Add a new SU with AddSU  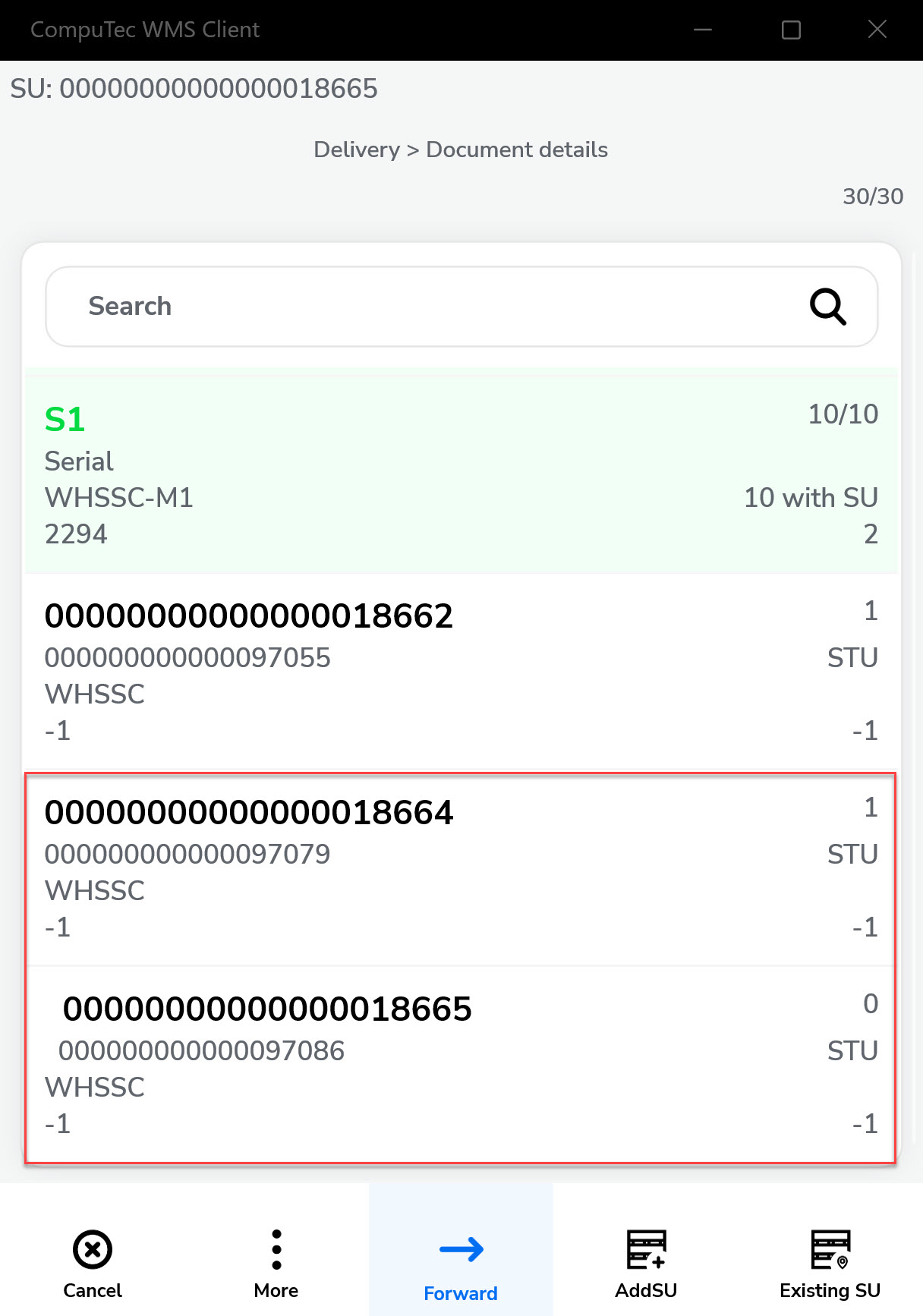646,1262
